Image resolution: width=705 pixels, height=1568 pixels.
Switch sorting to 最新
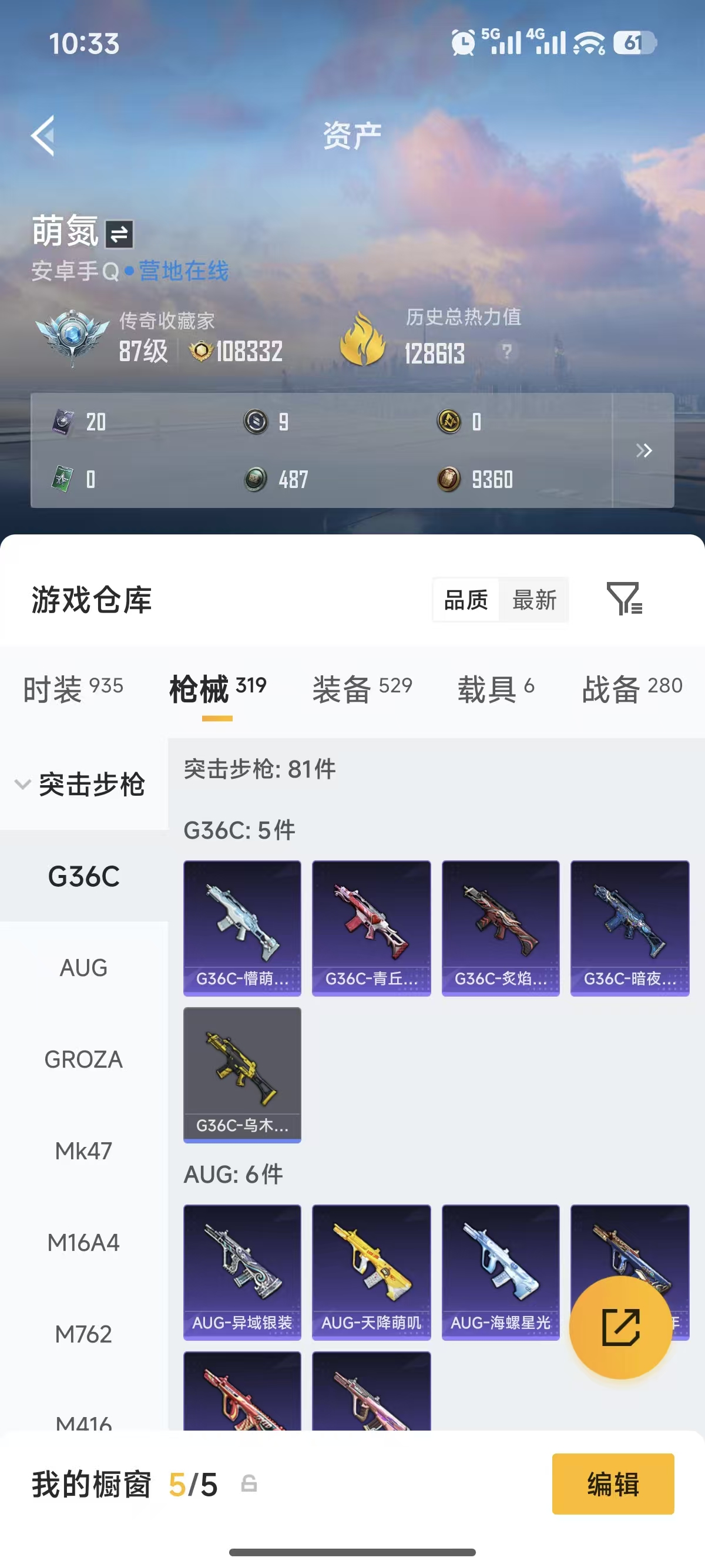[534, 601]
